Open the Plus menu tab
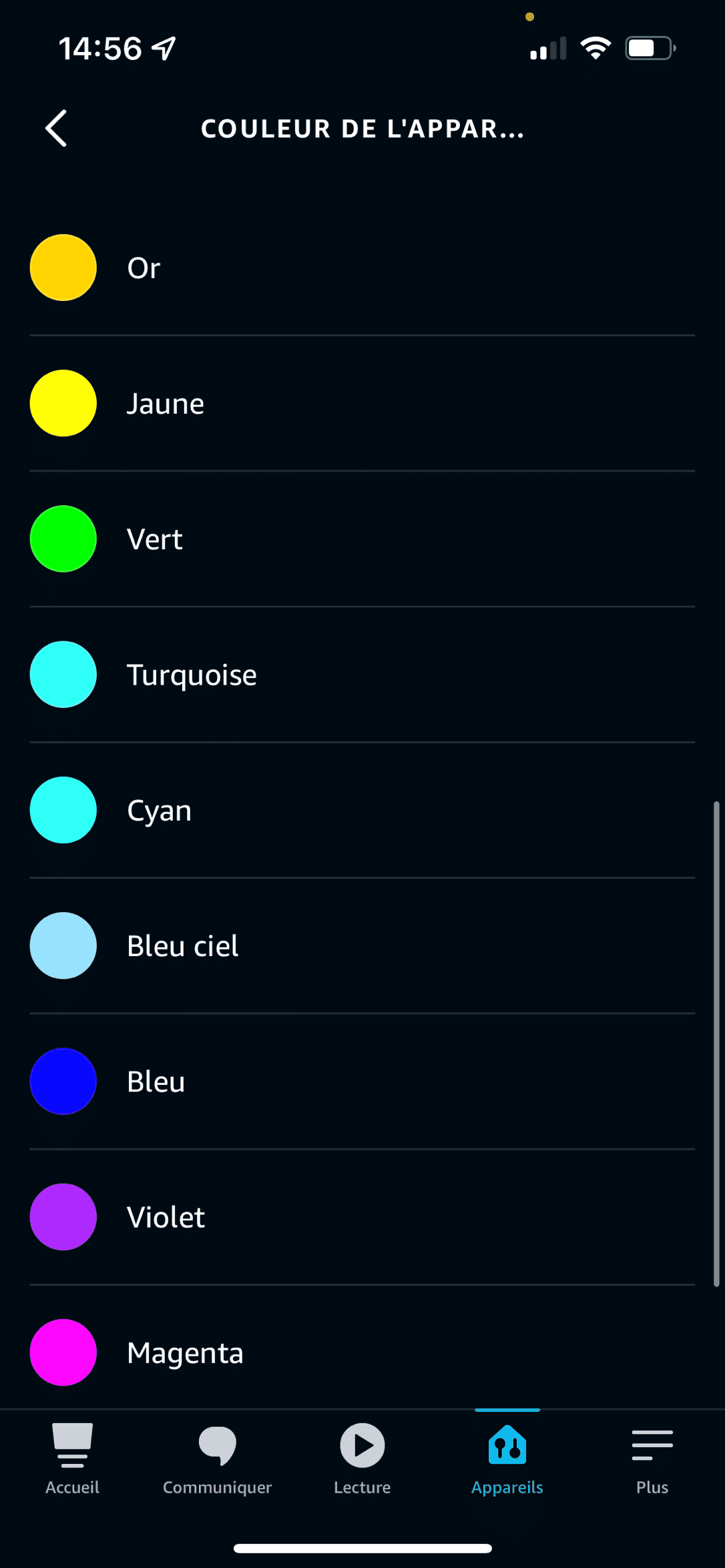This screenshot has height=1568, width=725. point(652,1459)
